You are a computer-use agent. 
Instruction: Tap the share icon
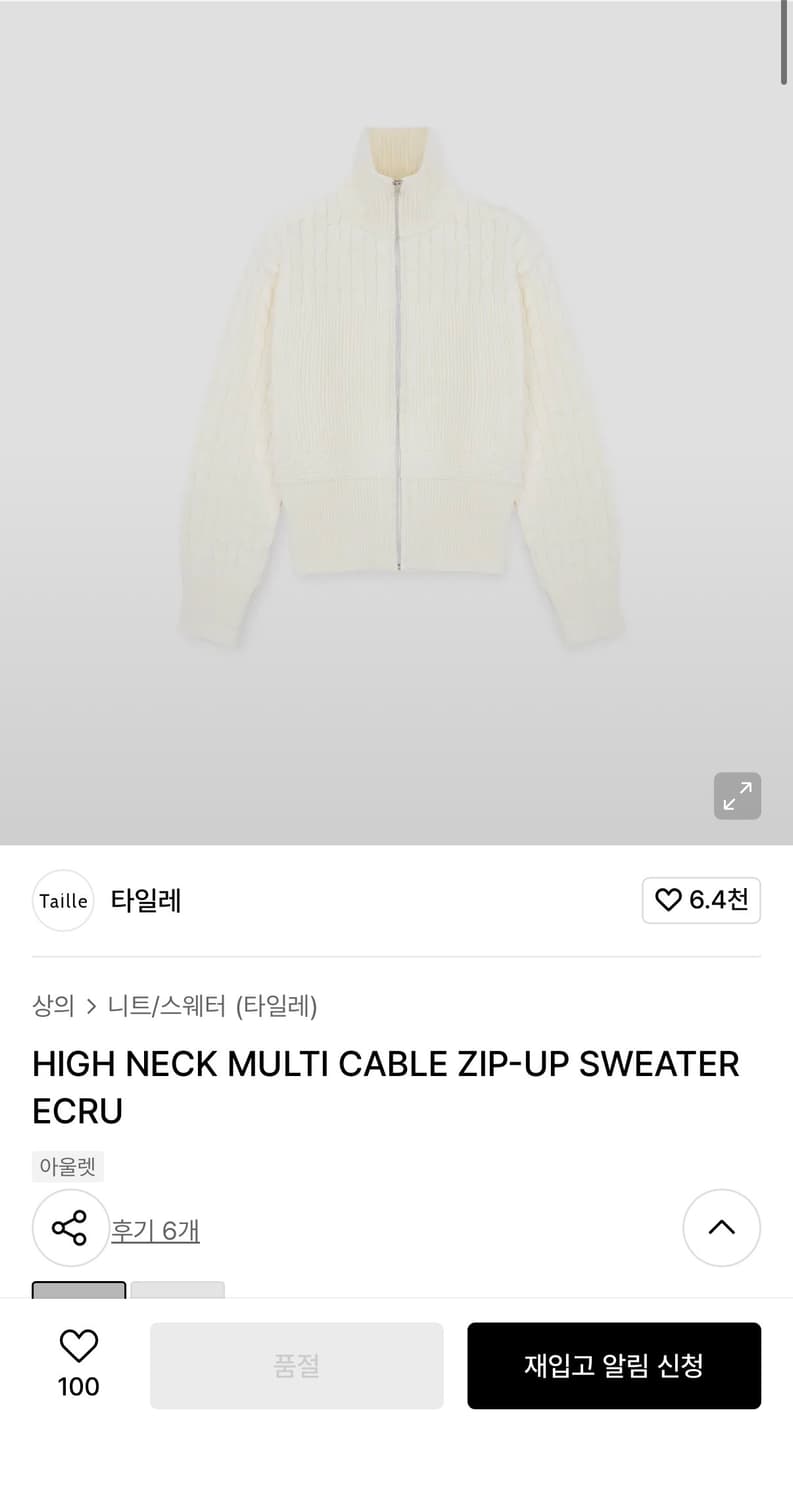70,1228
